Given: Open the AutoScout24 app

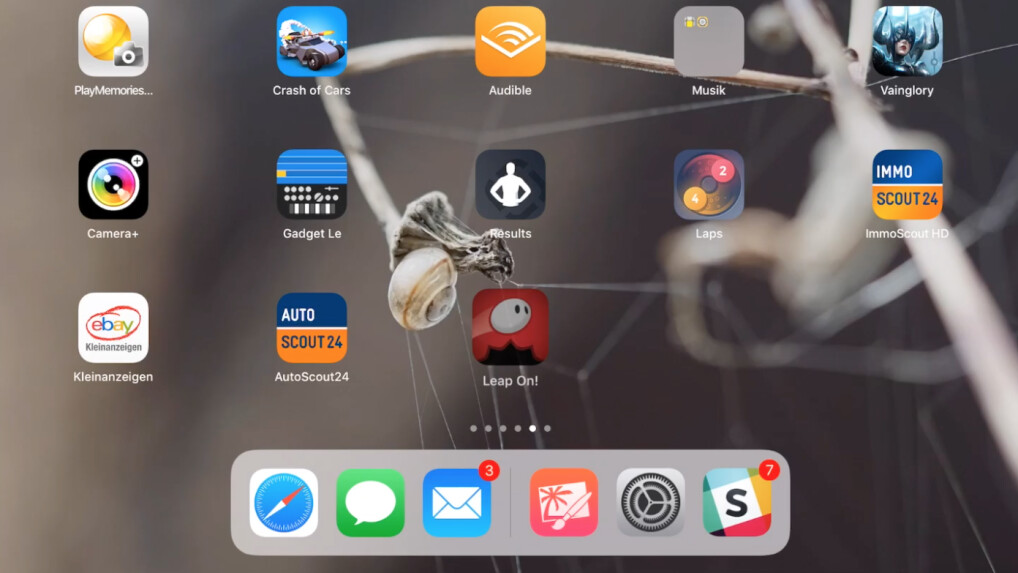Looking at the screenshot, I should 311,328.
